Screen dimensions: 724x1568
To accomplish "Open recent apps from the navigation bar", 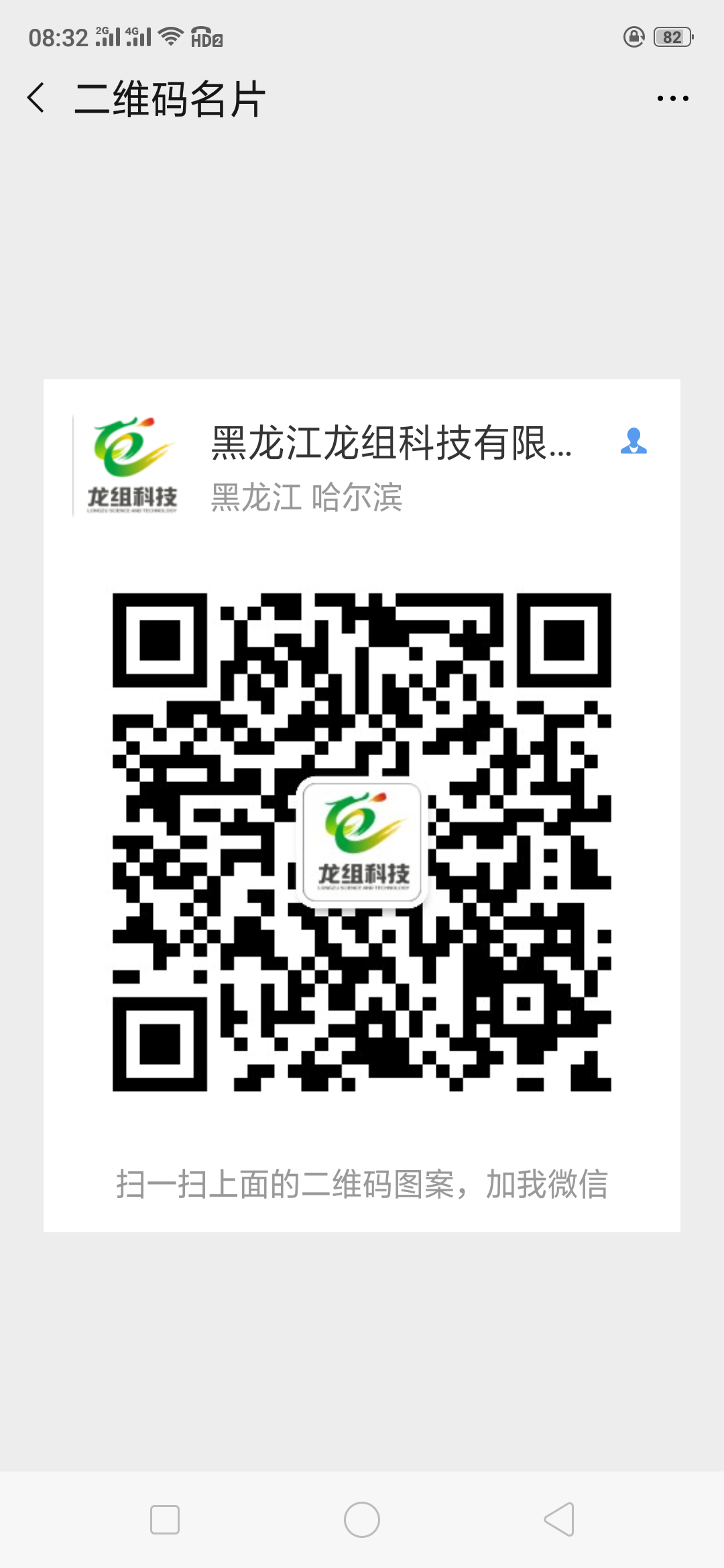I will pos(165,1520).
